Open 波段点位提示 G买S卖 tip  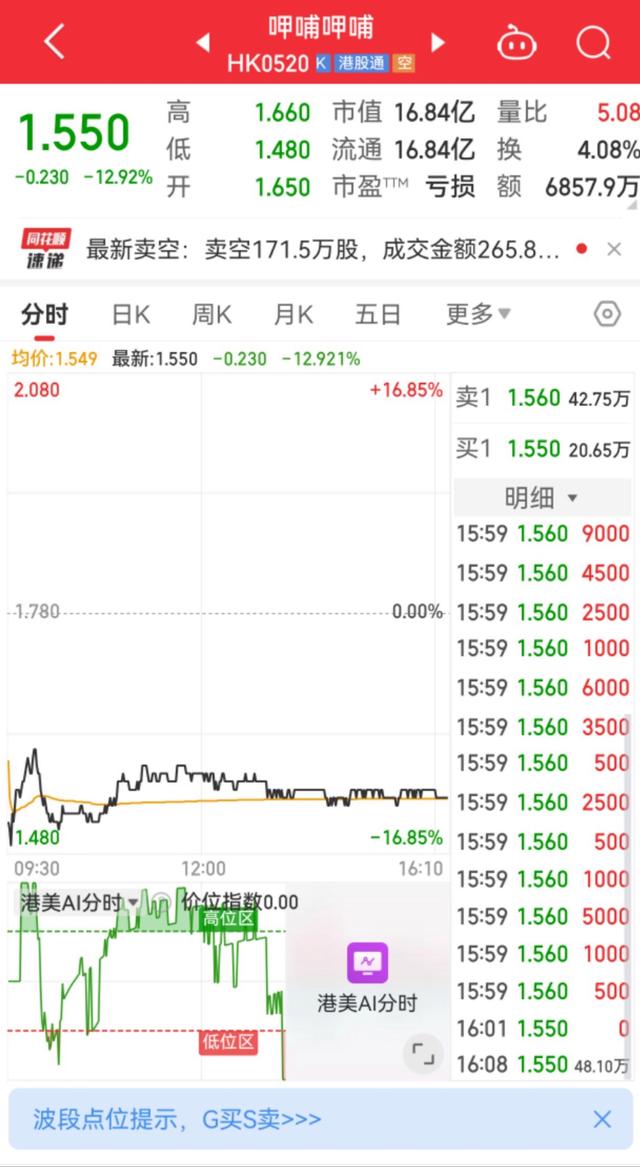tap(177, 1118)
